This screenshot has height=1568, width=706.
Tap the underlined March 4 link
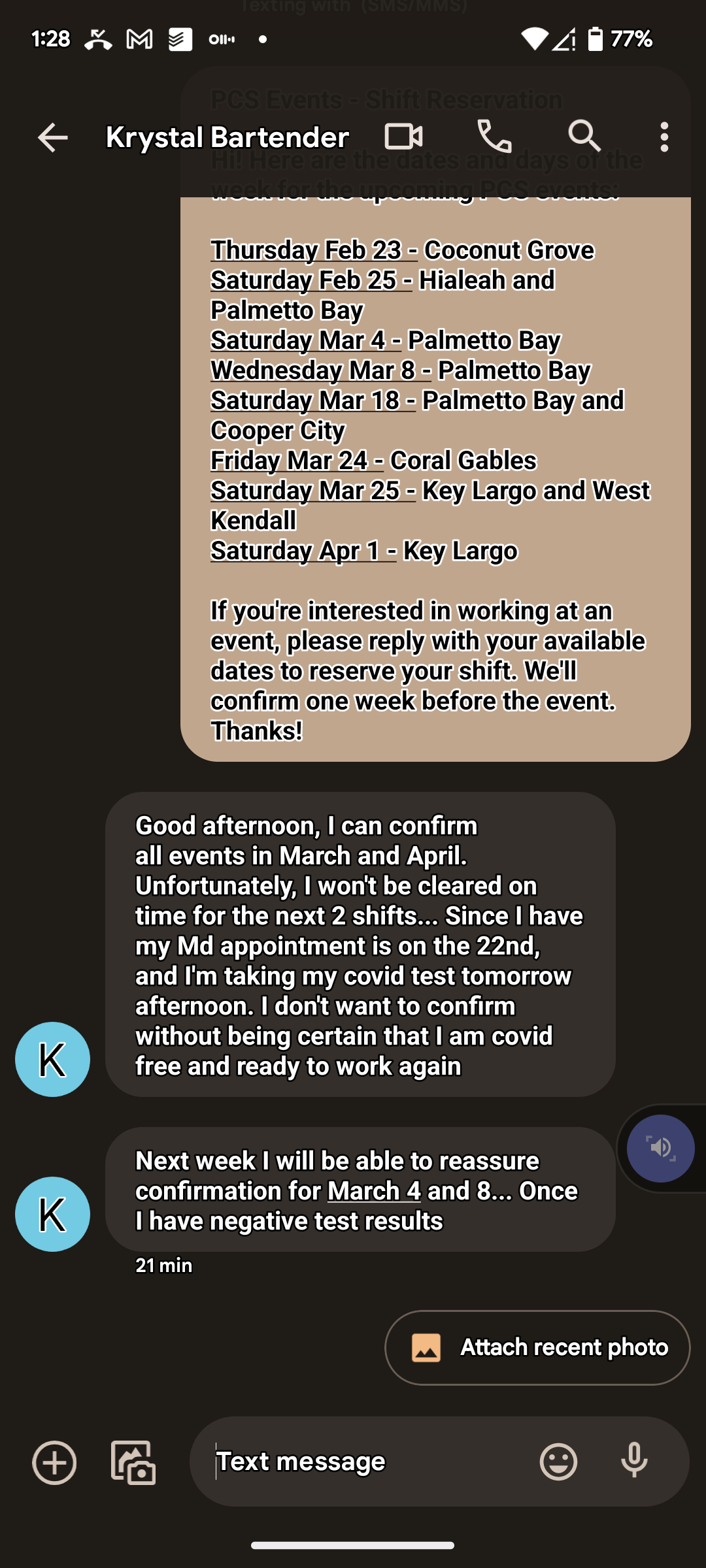coord(374,1191)
